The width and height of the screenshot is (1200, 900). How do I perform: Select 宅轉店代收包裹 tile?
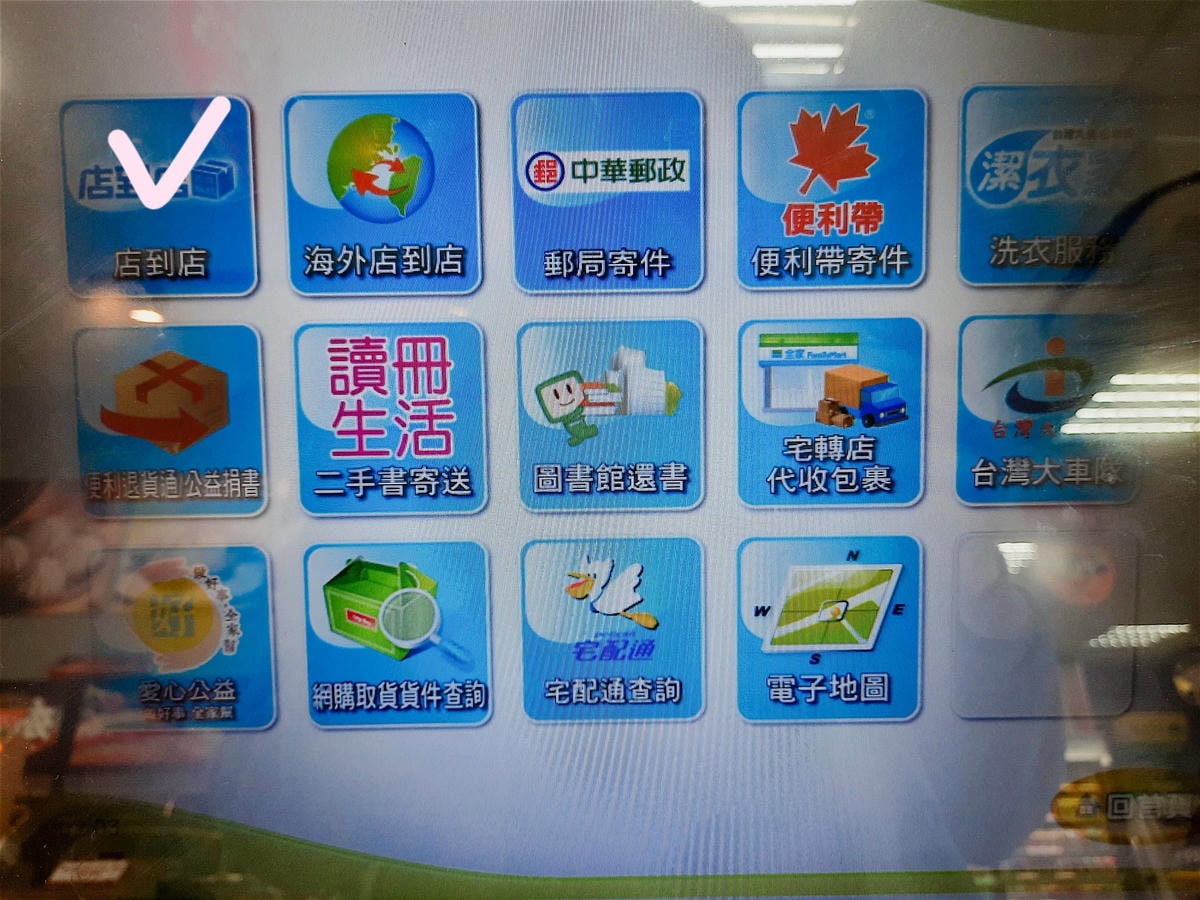[x=830, y=412]
